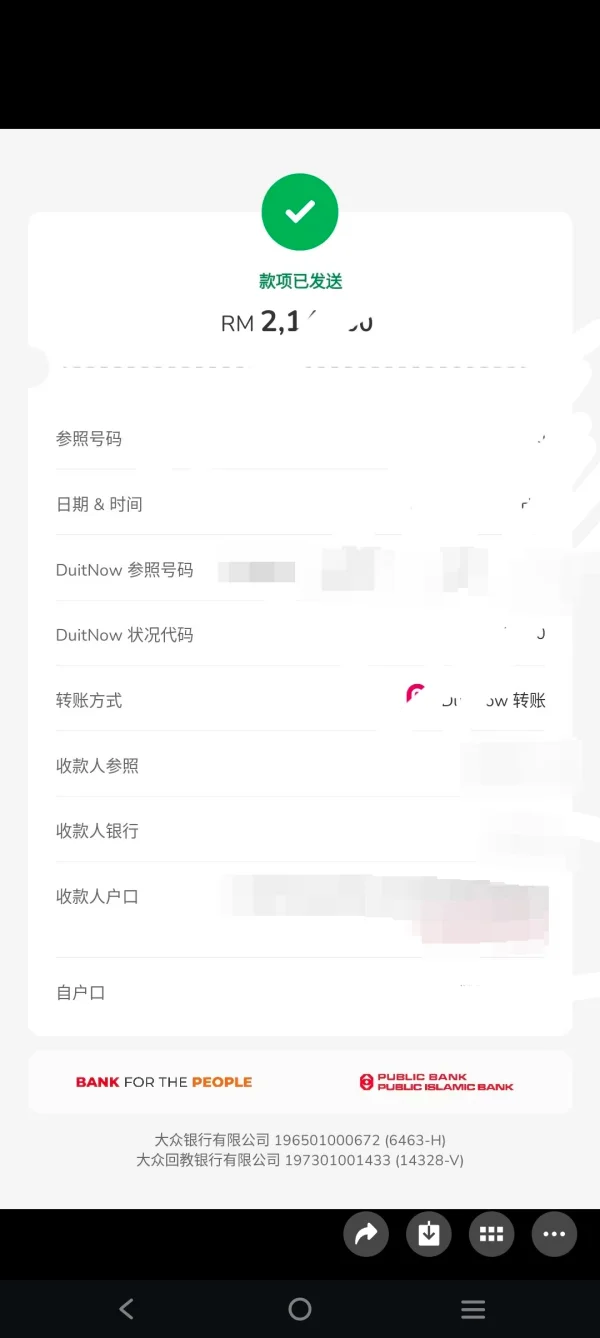The height and width of the screenshot is (1338, 600).
Task: Download the receipt image
Action: point(429,1234)
